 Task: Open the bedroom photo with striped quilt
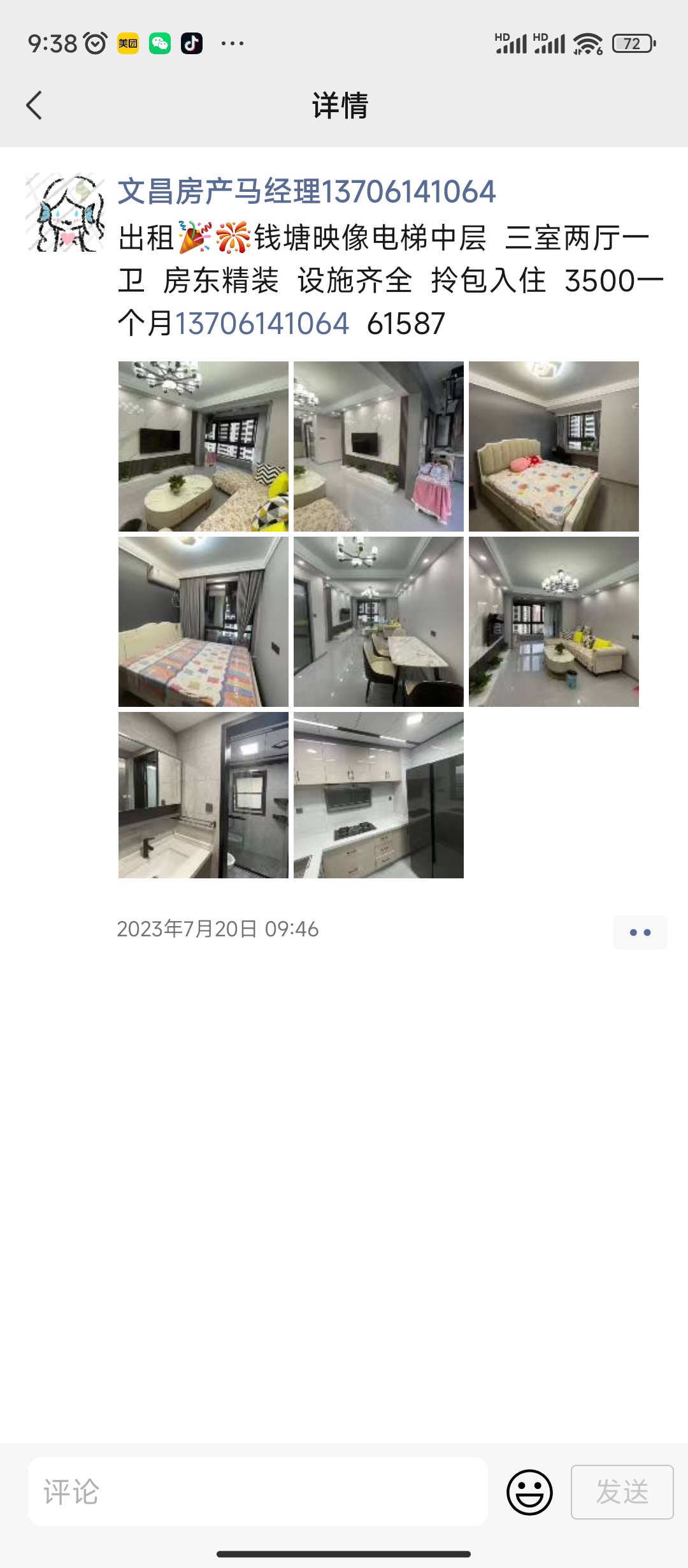203,621
